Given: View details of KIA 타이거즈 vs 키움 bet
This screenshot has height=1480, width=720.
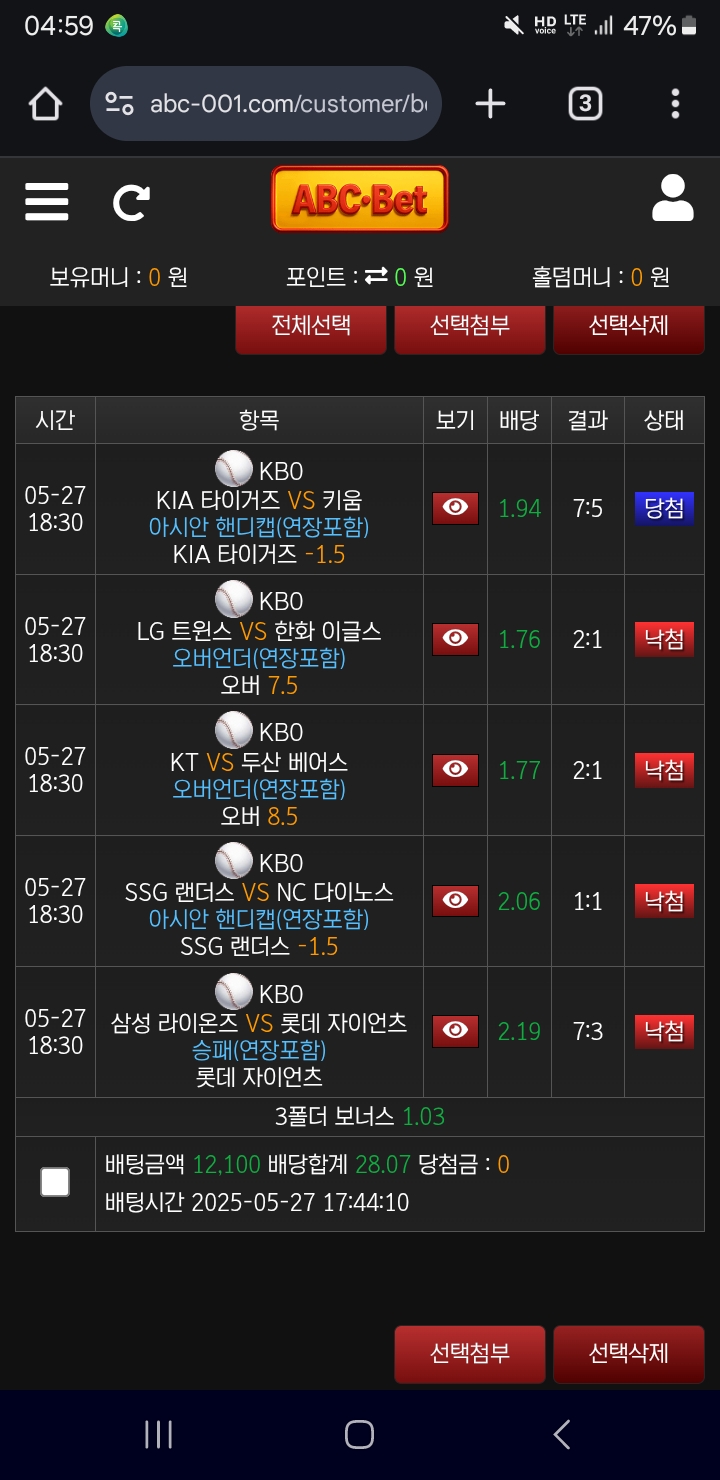Looking at the screenshot, I should pos(455,508).
